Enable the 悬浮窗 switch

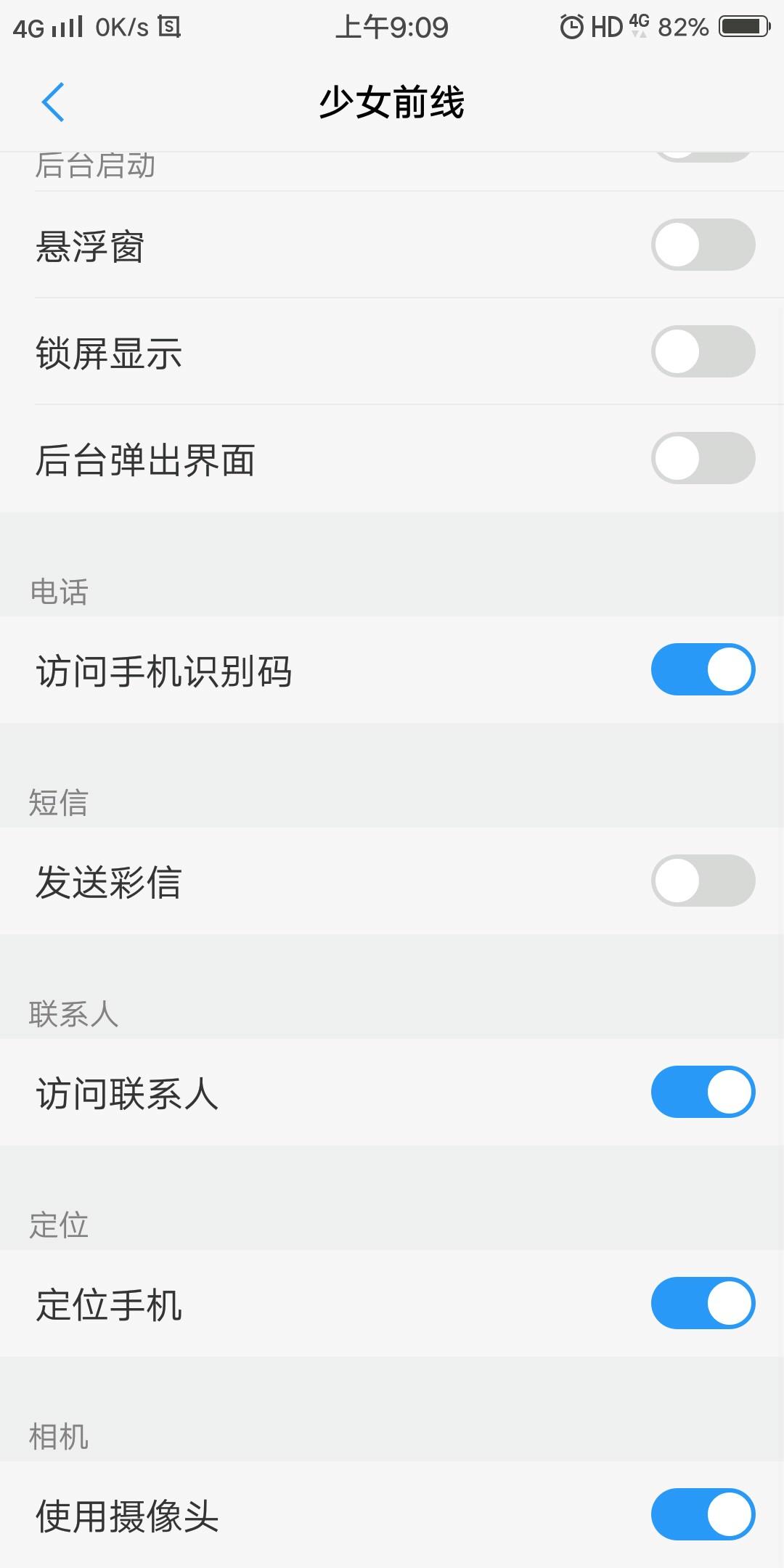click(703, 245)
